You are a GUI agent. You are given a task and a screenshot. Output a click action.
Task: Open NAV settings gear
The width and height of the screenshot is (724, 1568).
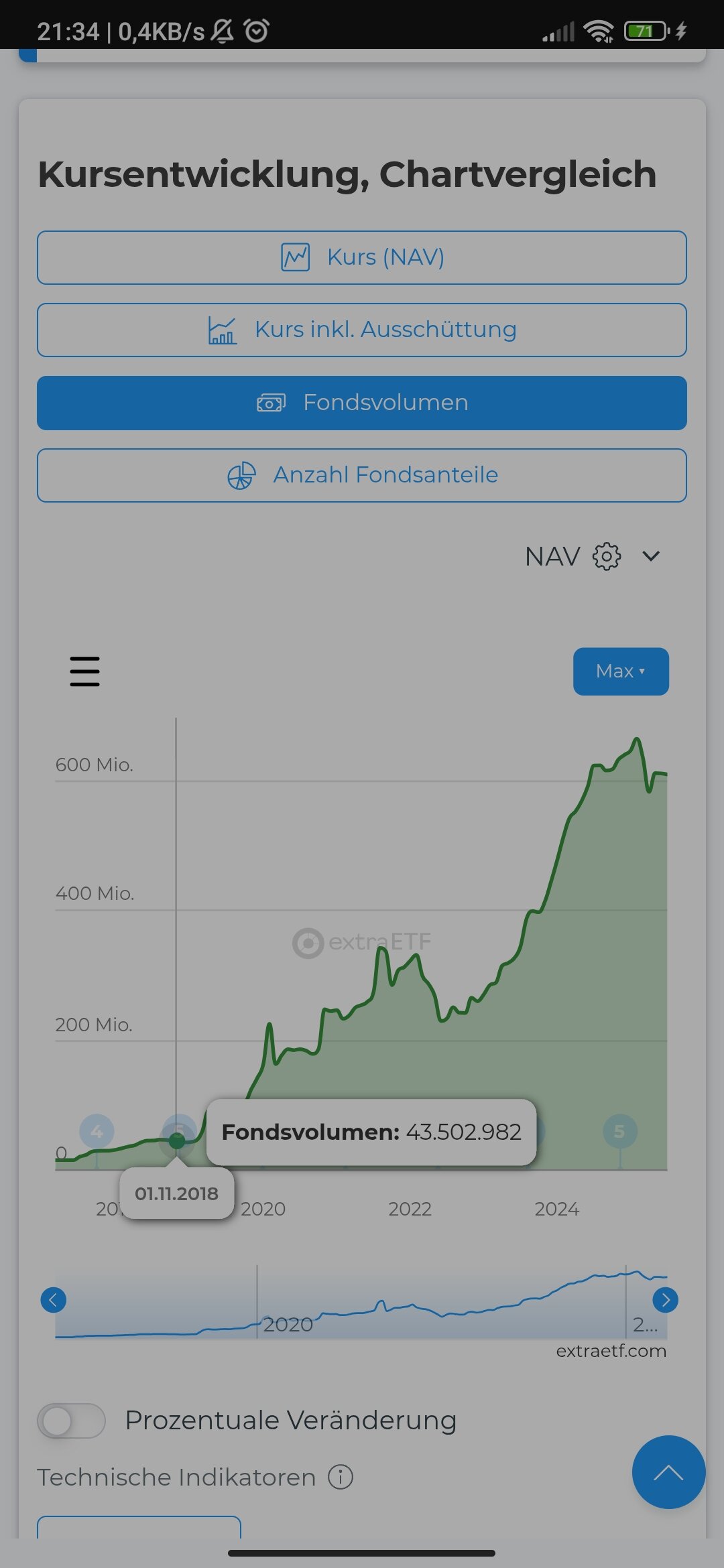pos(607,556)
